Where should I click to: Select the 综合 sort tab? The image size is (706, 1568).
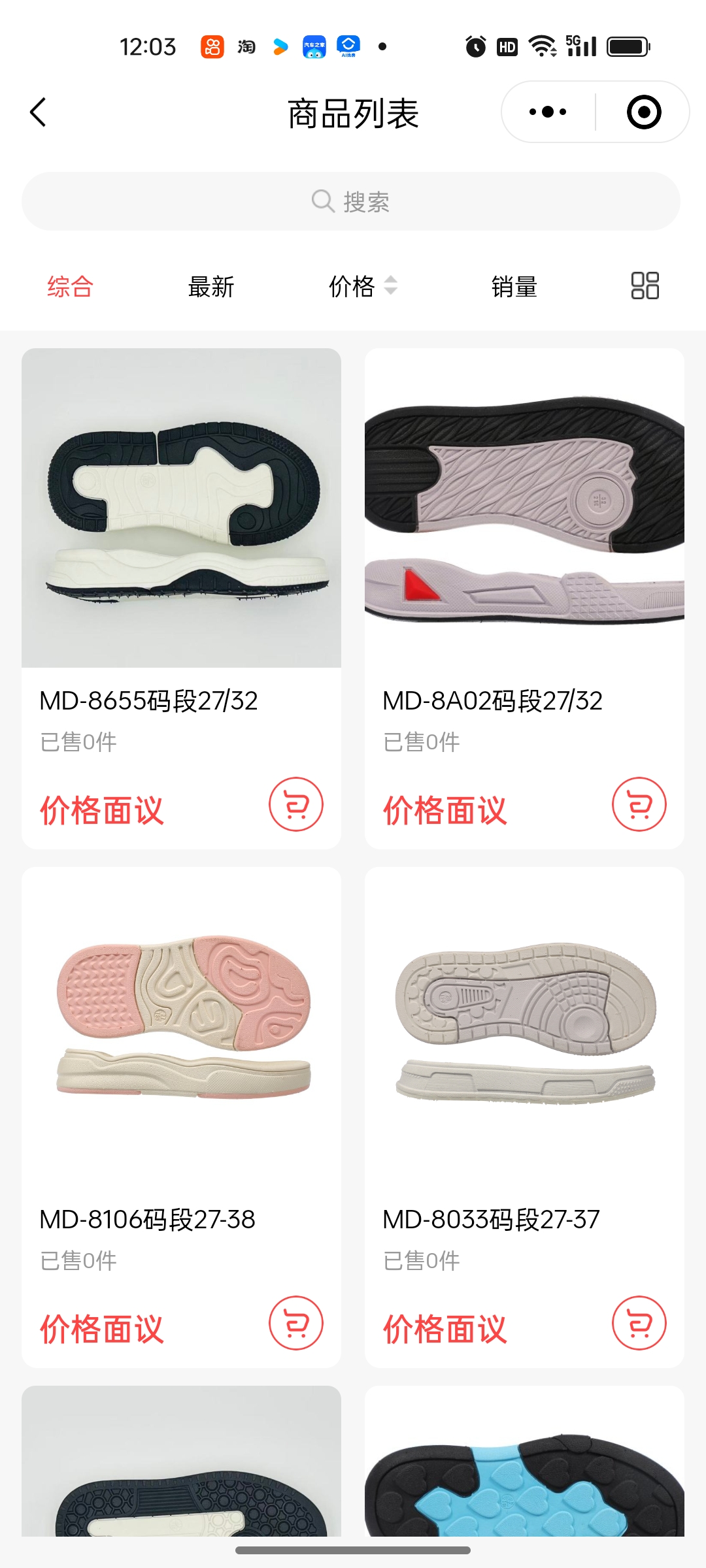pos(70,286)
